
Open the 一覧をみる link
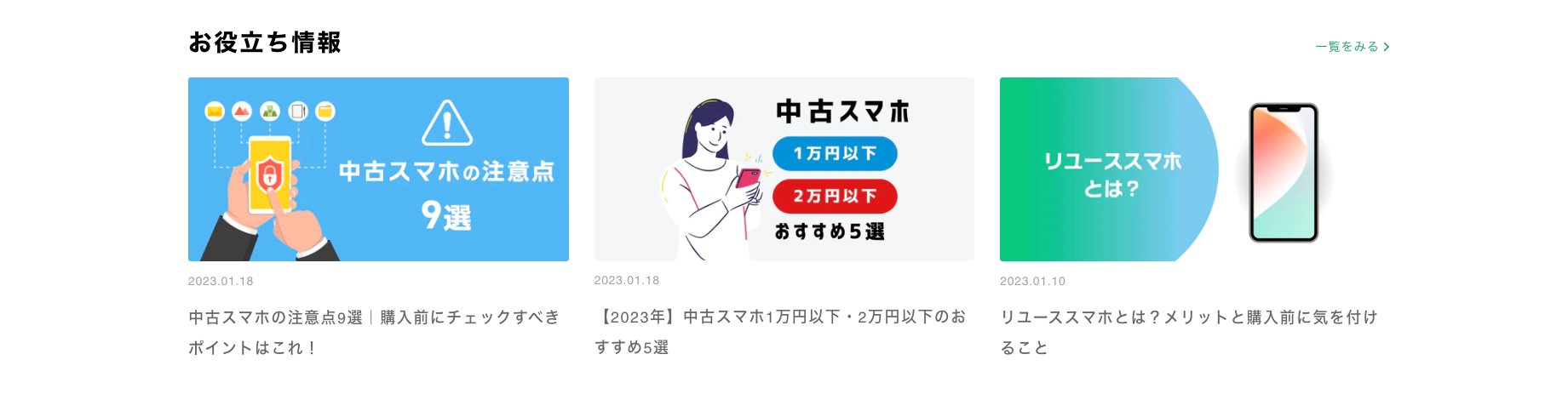click(x=1352, y=47)
